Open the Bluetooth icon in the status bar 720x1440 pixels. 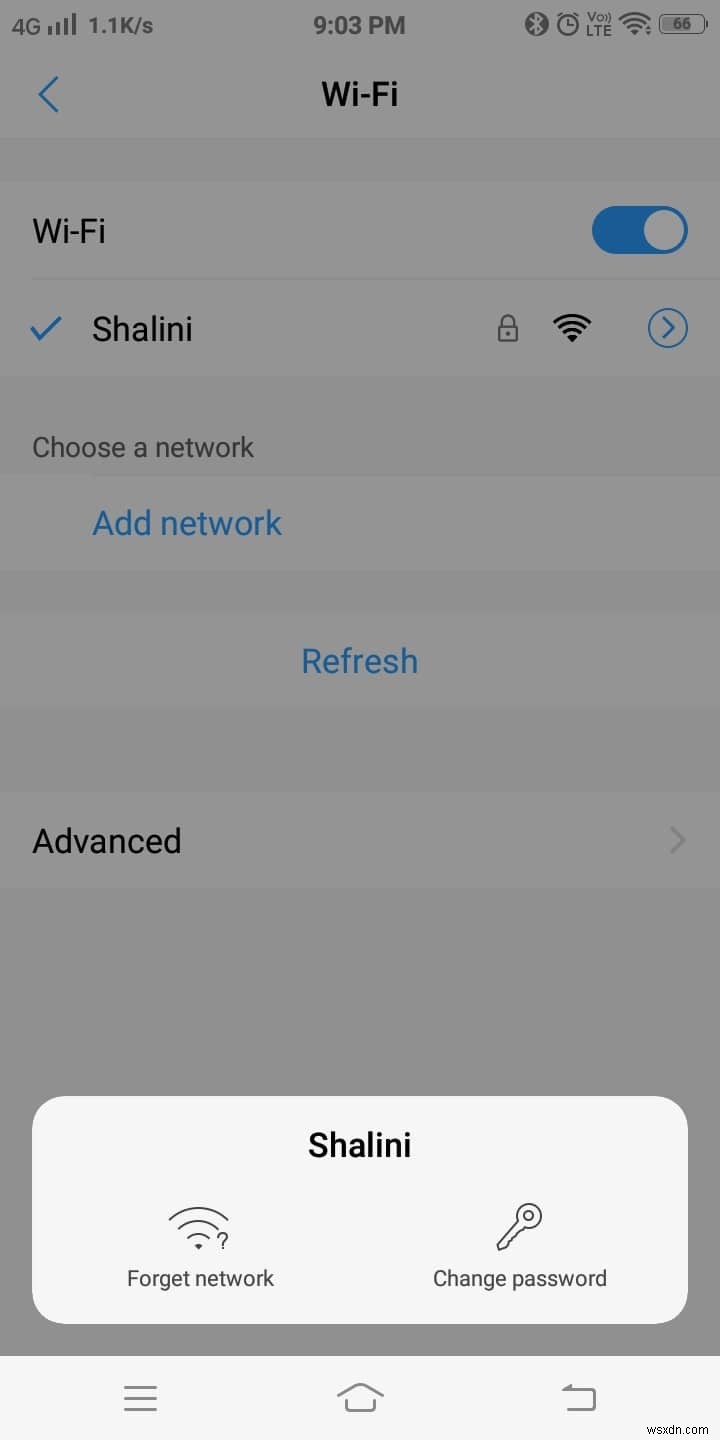point(537,25)
